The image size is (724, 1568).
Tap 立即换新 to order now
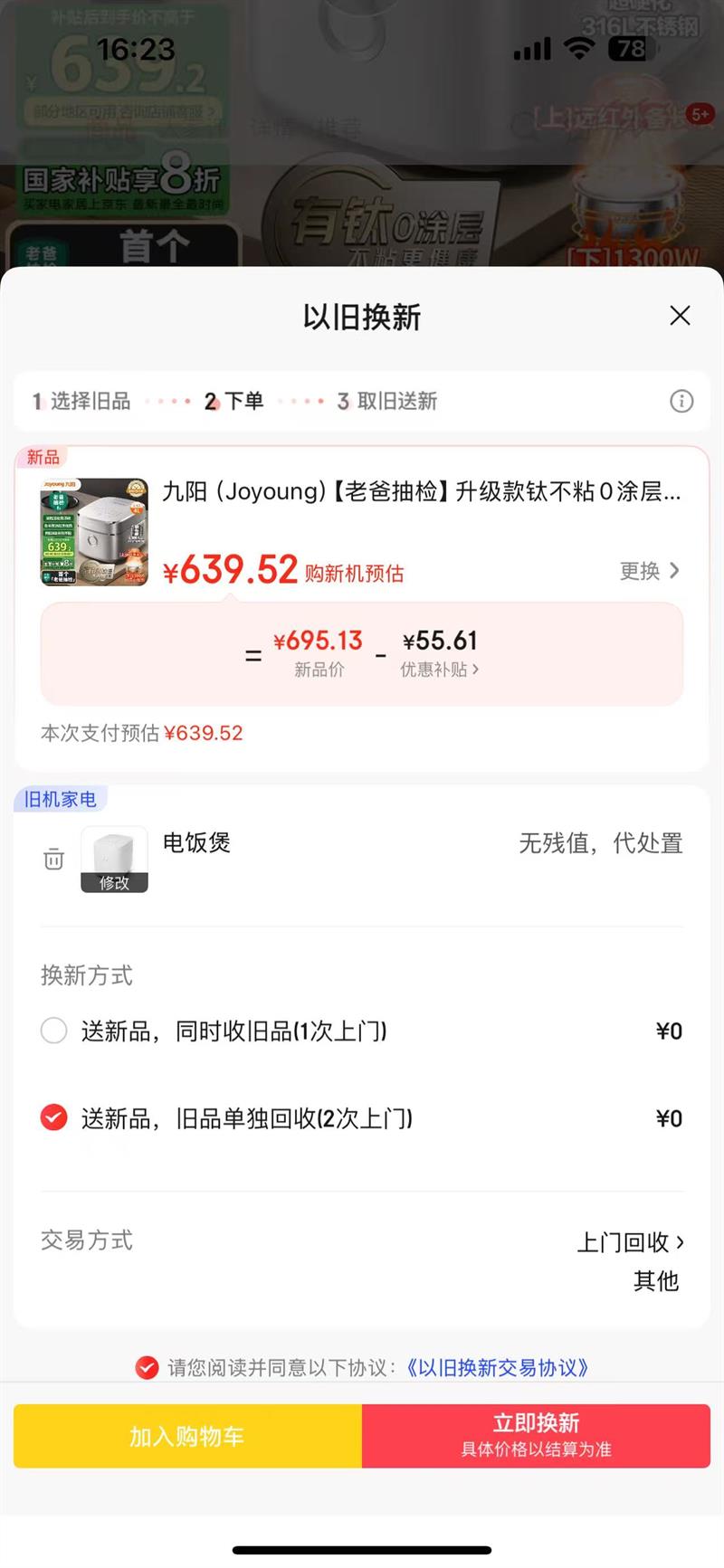click(x=536, y=1436)
